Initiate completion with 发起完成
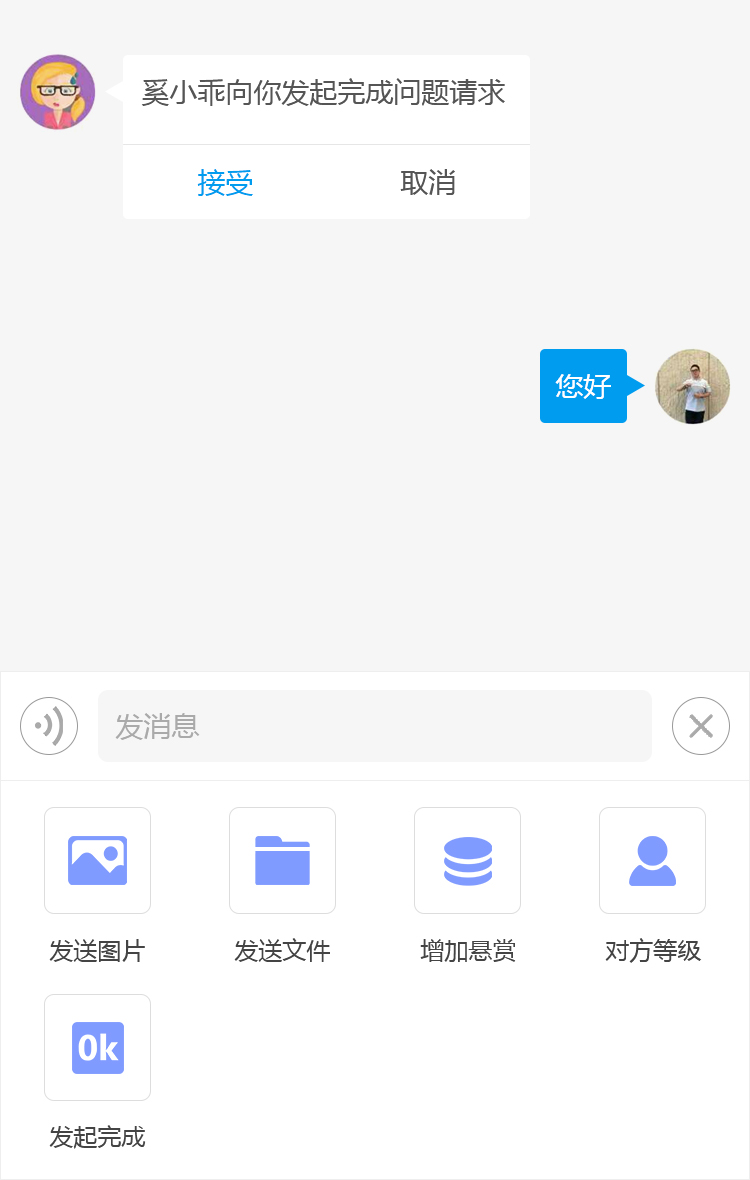The width and height of the screenshot is (750, 1180). (x=97, y=1048)
